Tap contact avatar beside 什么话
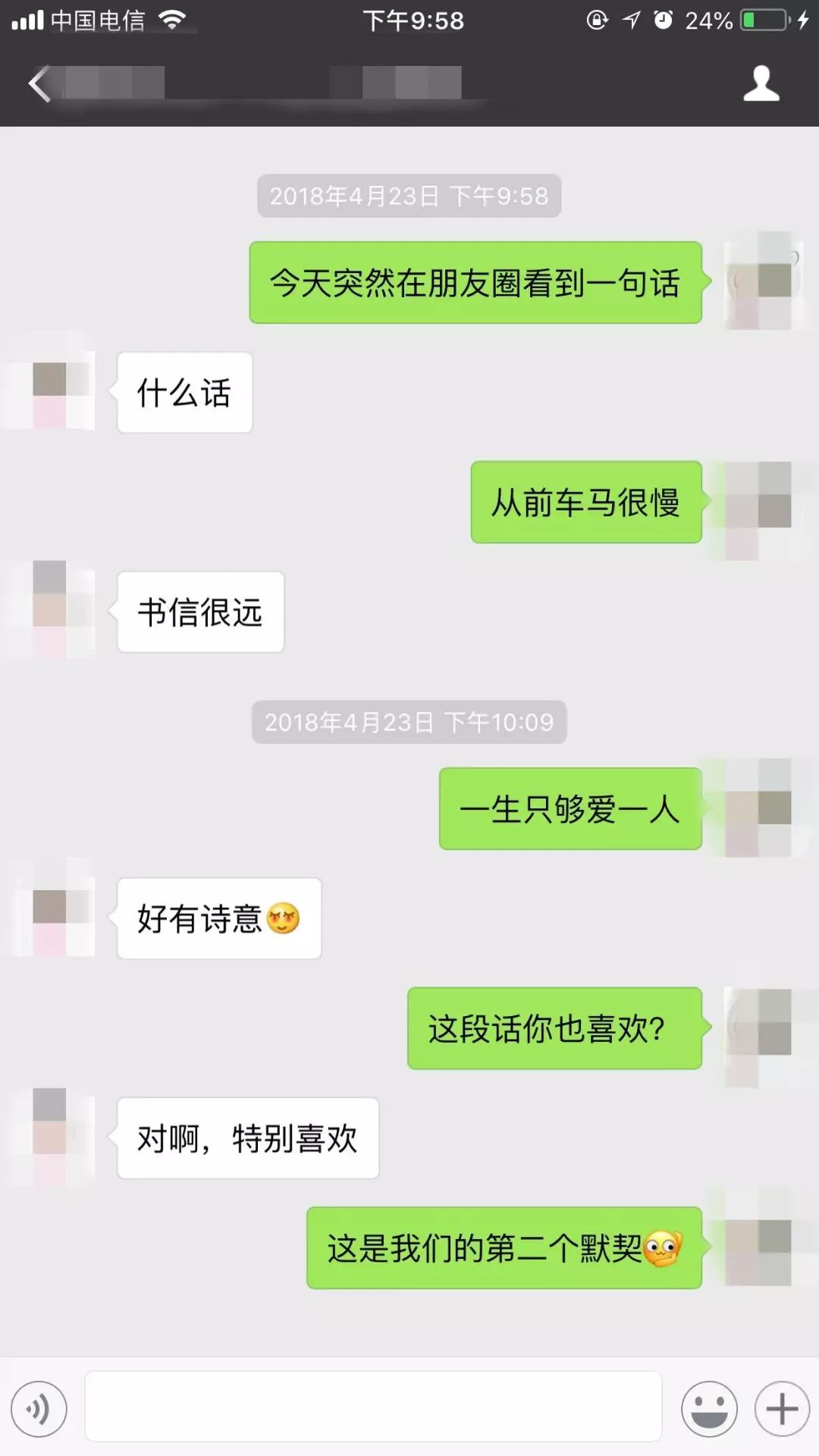Screen dimensions: 819x1456 (x=50, y=394)
